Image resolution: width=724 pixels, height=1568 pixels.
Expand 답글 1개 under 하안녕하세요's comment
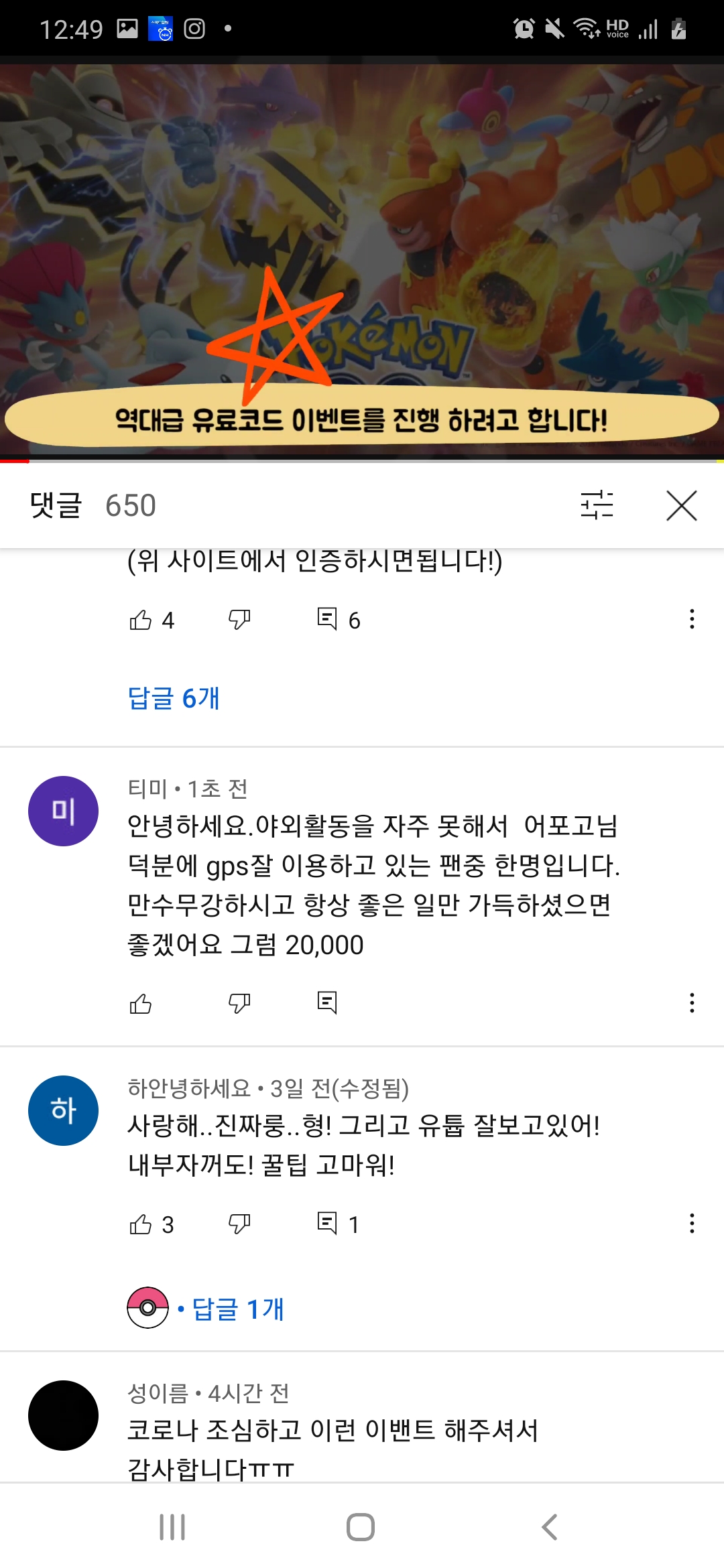(x=237, y=1308)
